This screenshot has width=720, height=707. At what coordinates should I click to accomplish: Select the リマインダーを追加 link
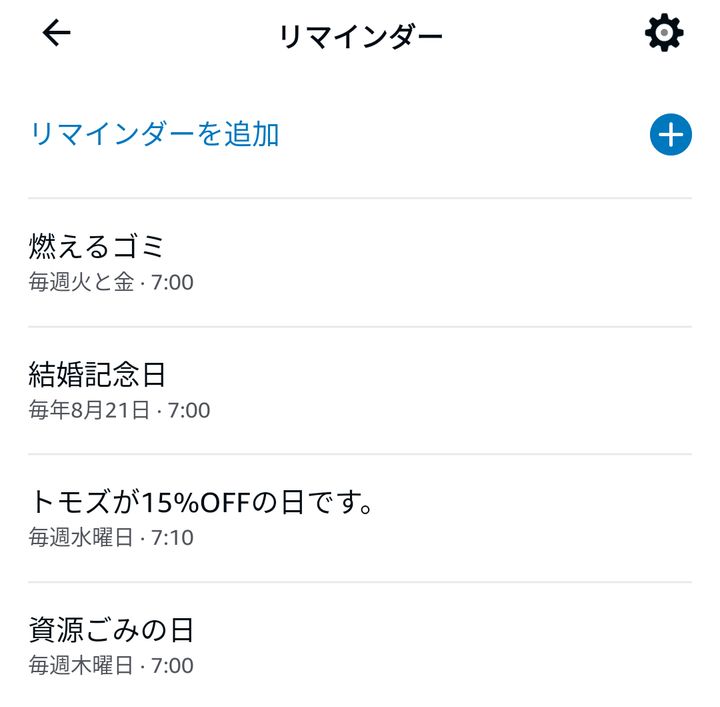pyautogui.click(x=155, y=134)
